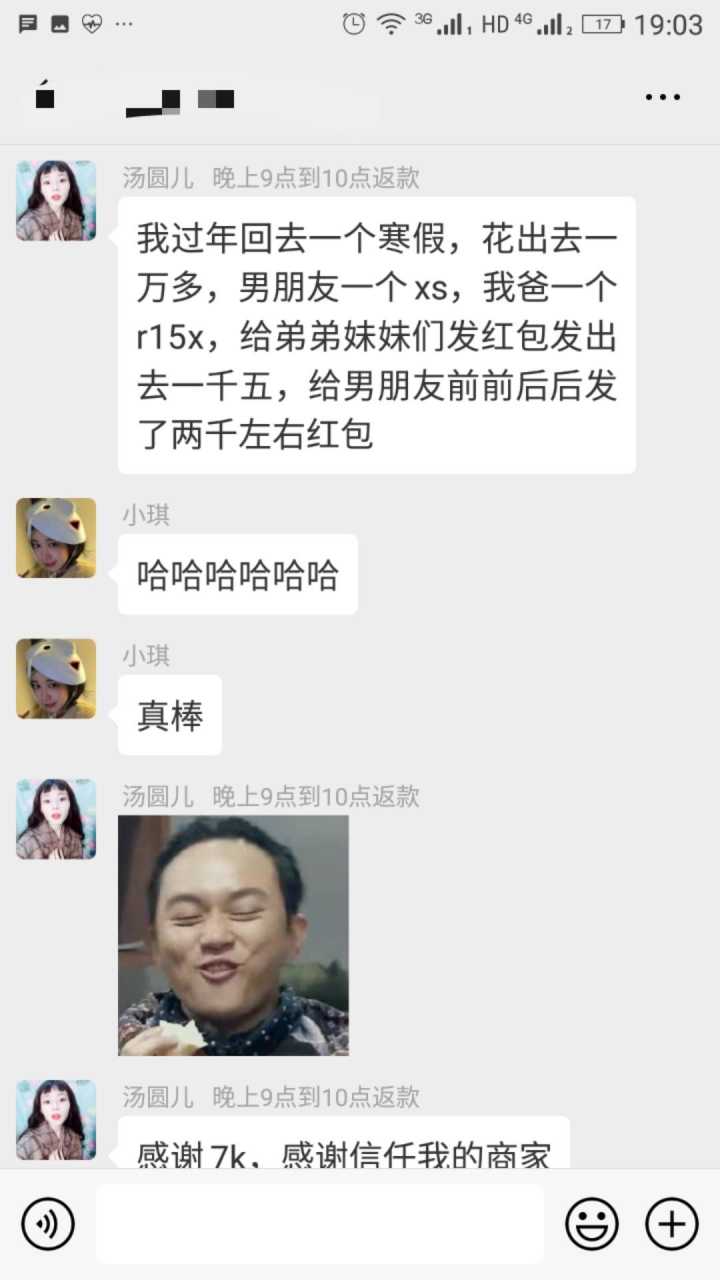The image size is (720, 1280).
Task: View 小琪's avatar beside 哈哈哈哈哈哈
Action: [x=56, y=538]
